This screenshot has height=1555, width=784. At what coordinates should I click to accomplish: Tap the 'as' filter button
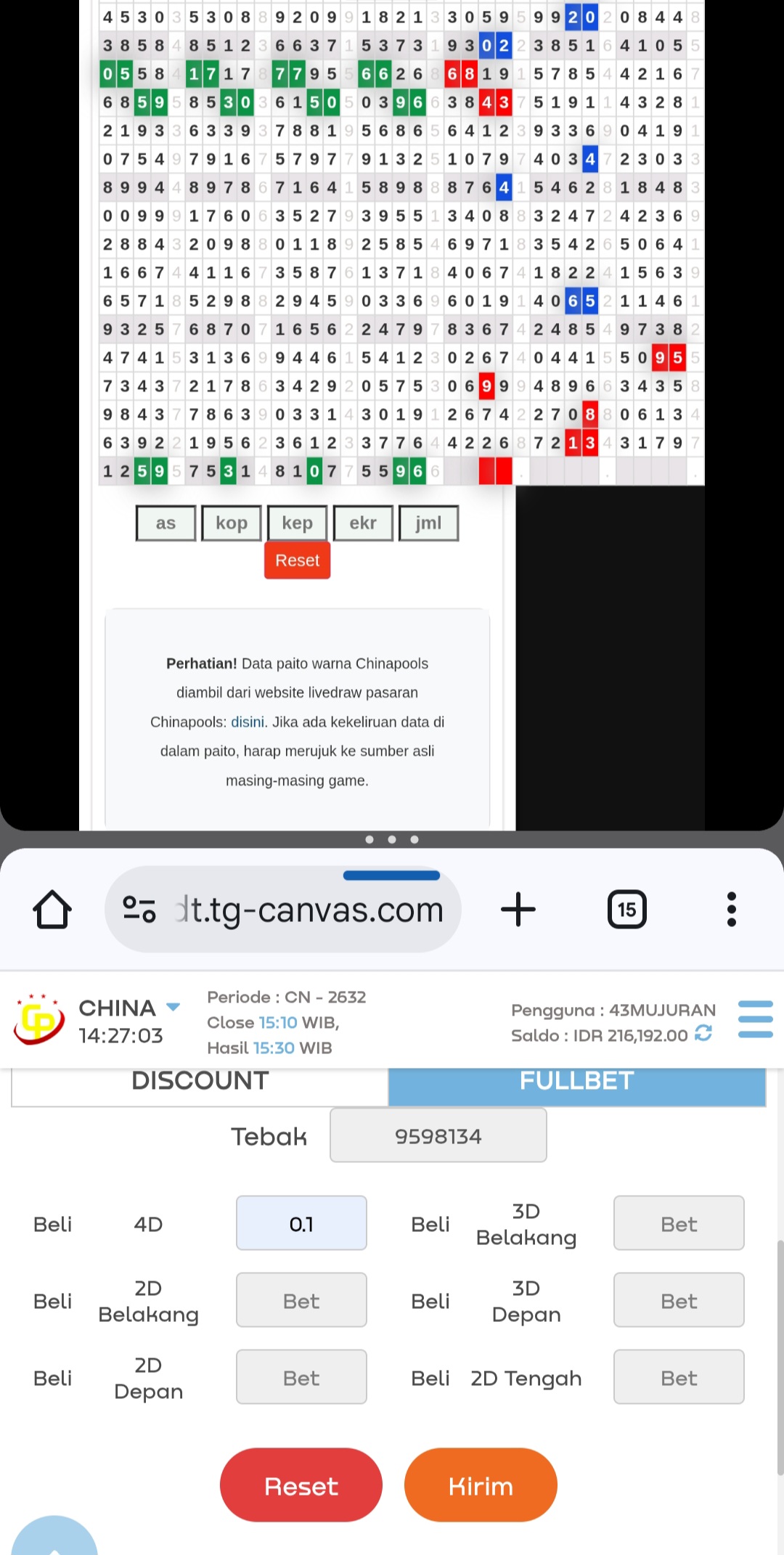[x=166, y=523]
